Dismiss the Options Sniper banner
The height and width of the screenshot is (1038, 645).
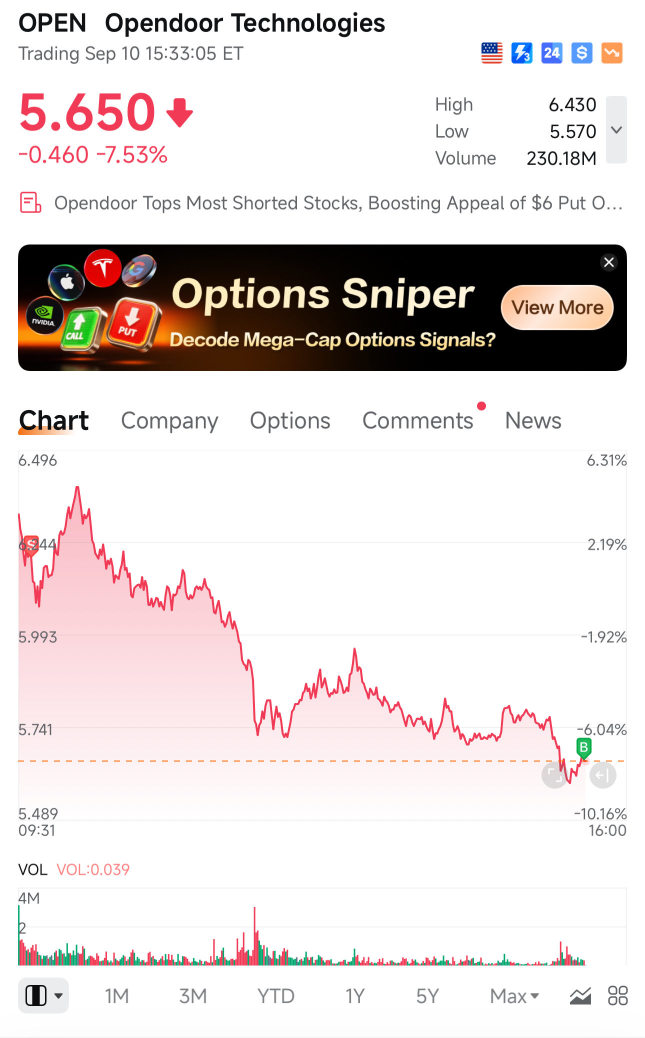(x=609, y=262)
